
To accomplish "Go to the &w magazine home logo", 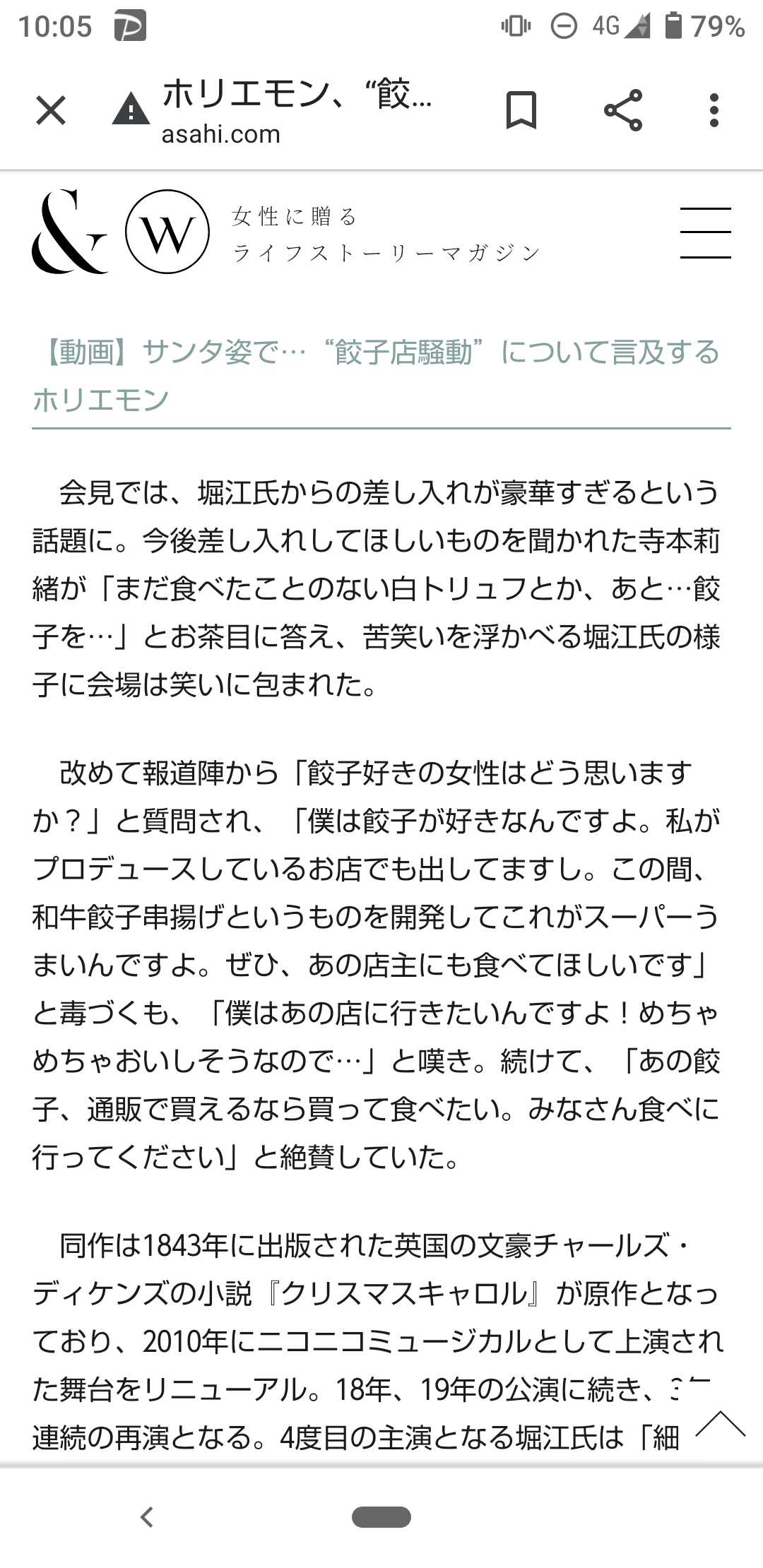I will 120,232.
